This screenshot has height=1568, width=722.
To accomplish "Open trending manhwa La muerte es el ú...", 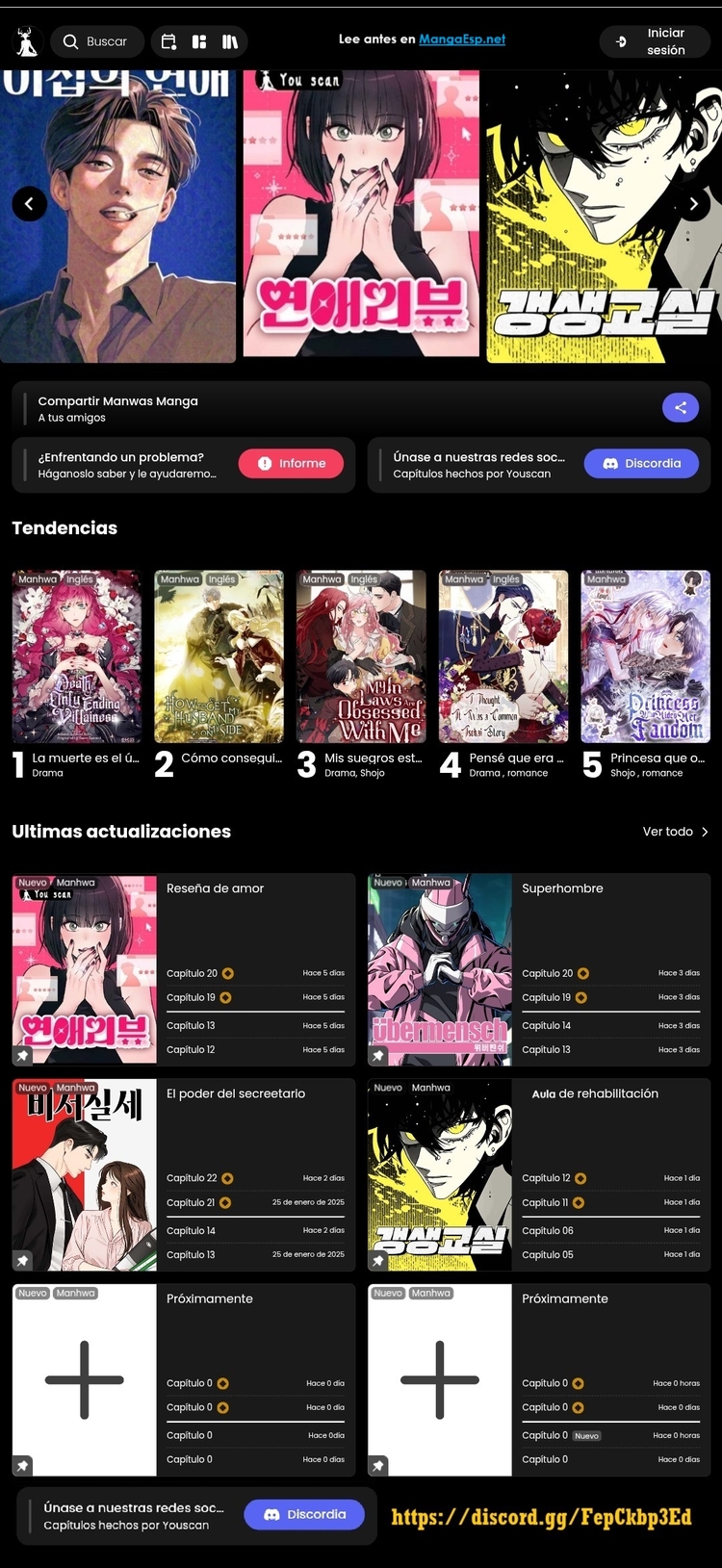I will (x=77, y=656).
